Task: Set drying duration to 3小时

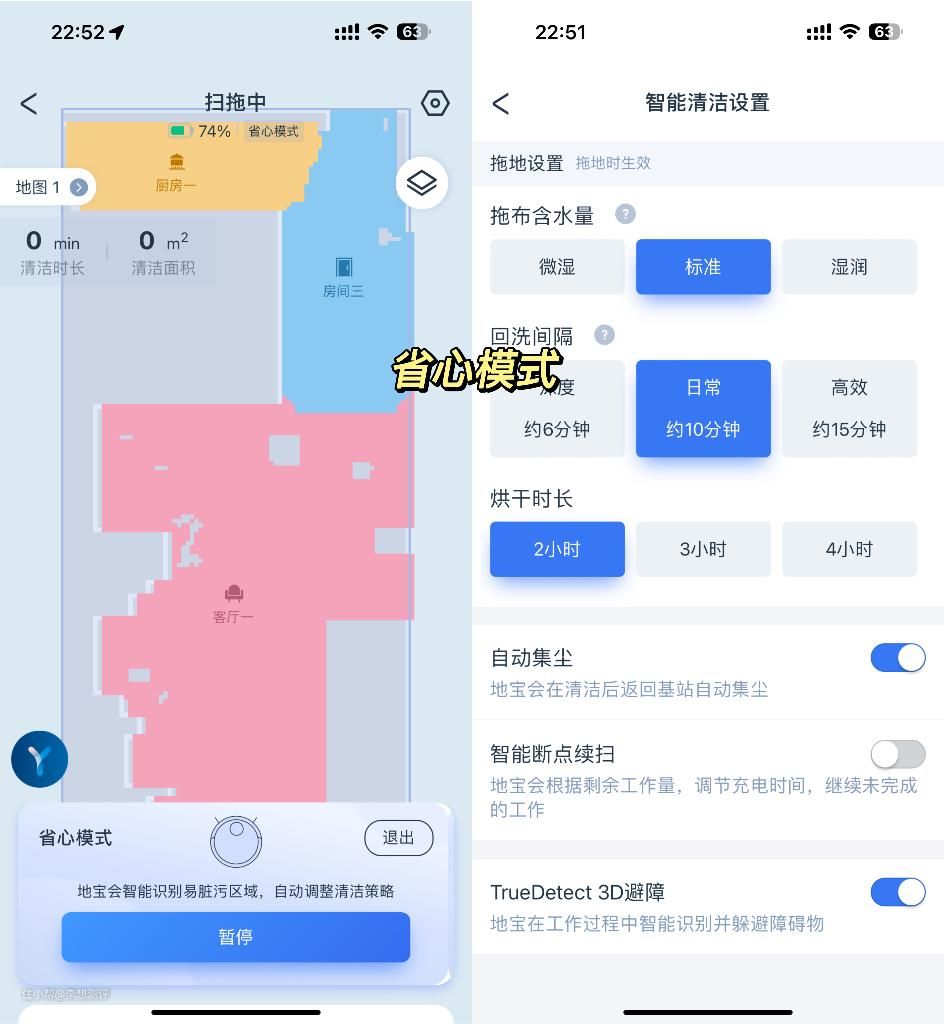Action: point(703,549)
